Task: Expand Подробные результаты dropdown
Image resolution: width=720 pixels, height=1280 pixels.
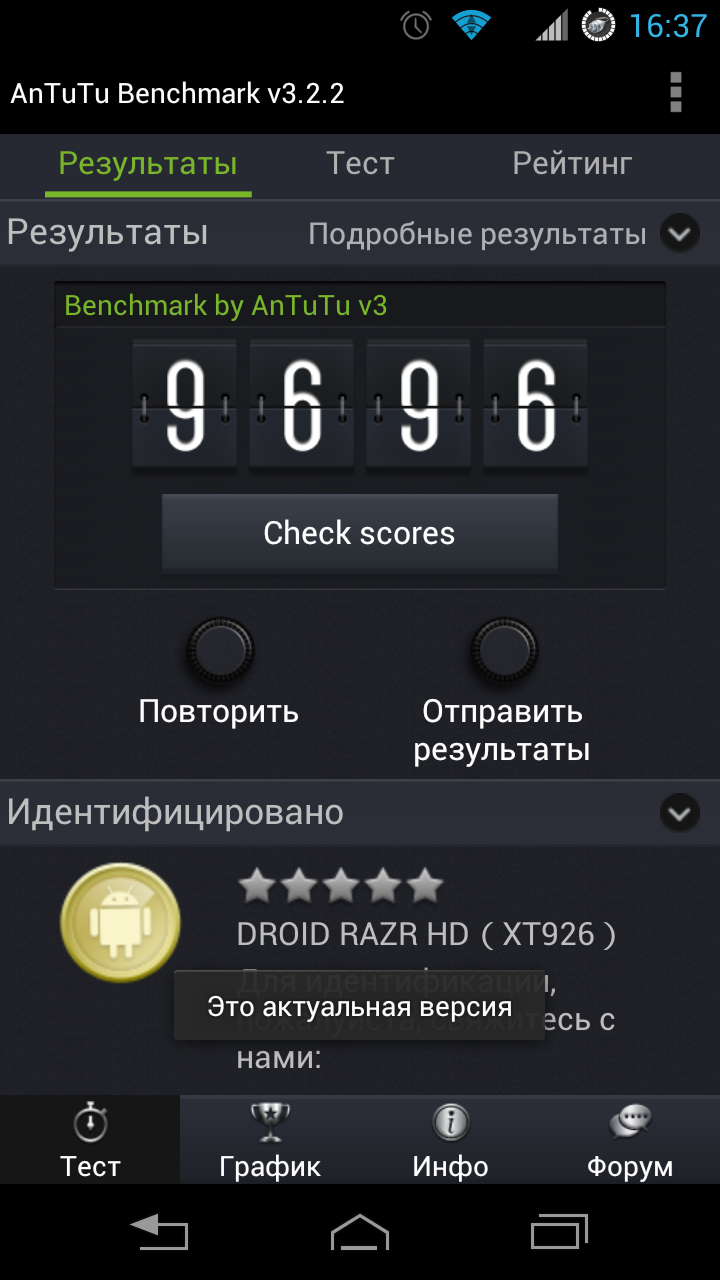Action: point(679,234)
